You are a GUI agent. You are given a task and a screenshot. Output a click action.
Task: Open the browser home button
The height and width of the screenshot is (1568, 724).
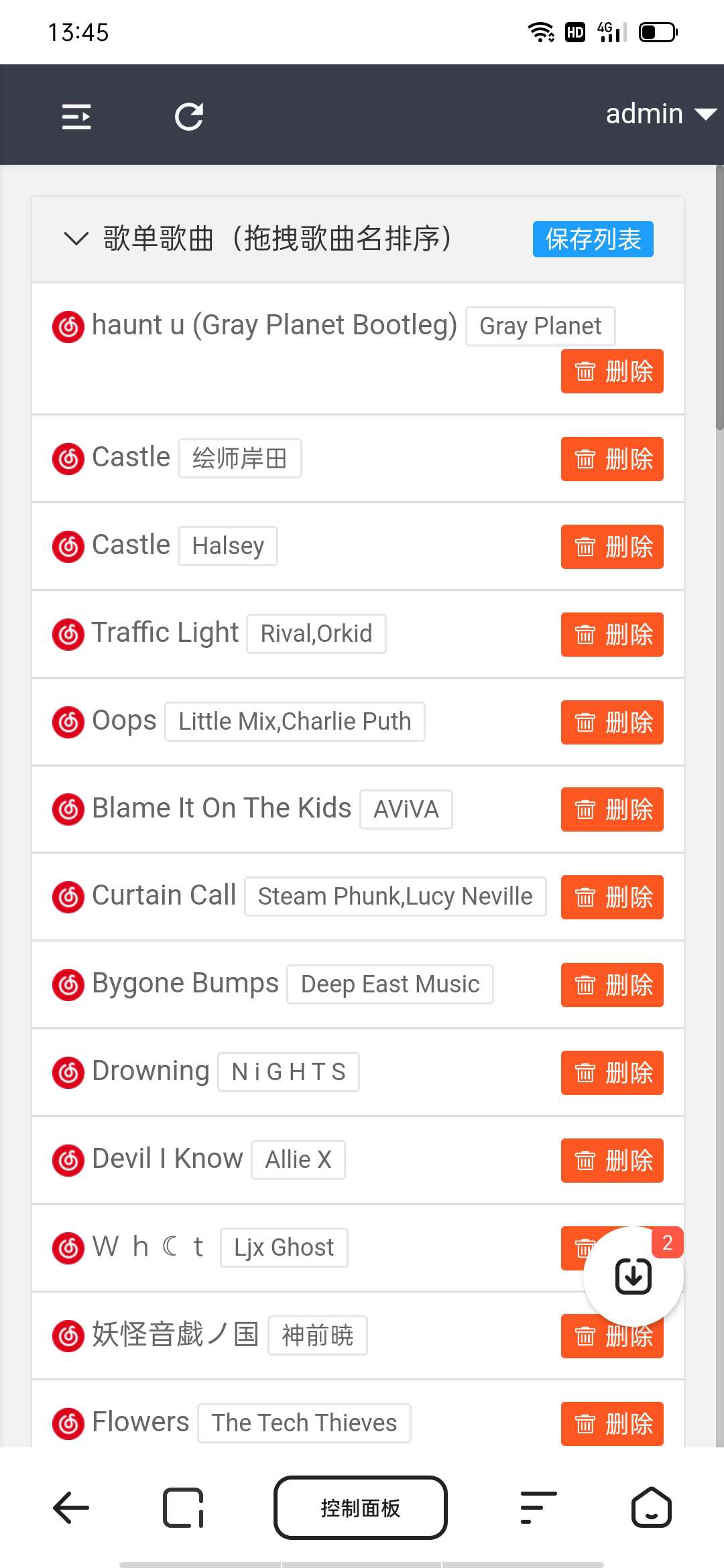(x=651, y=1508)
